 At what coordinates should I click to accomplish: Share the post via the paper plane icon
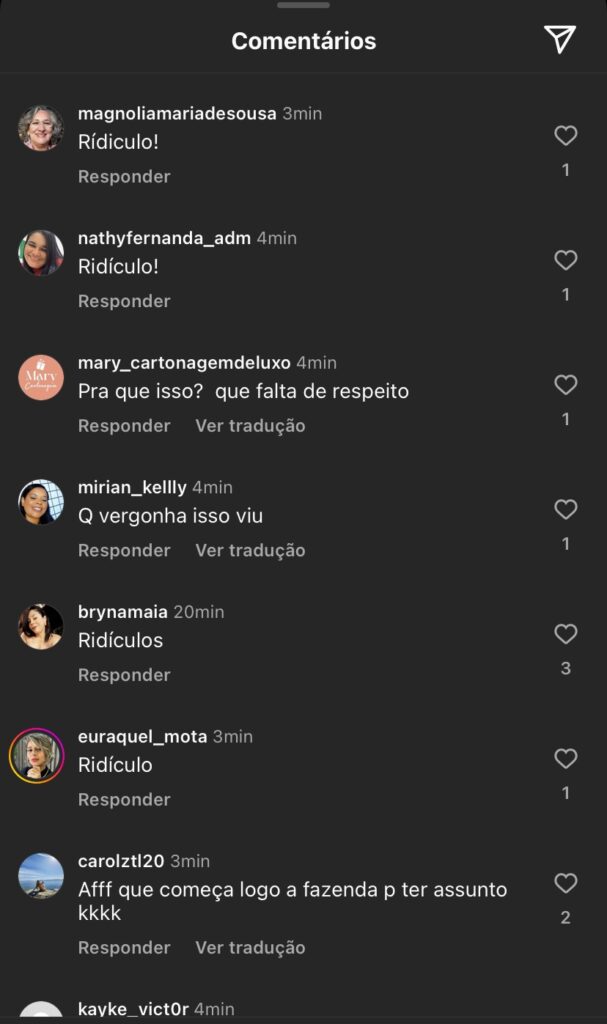(560, 40)
